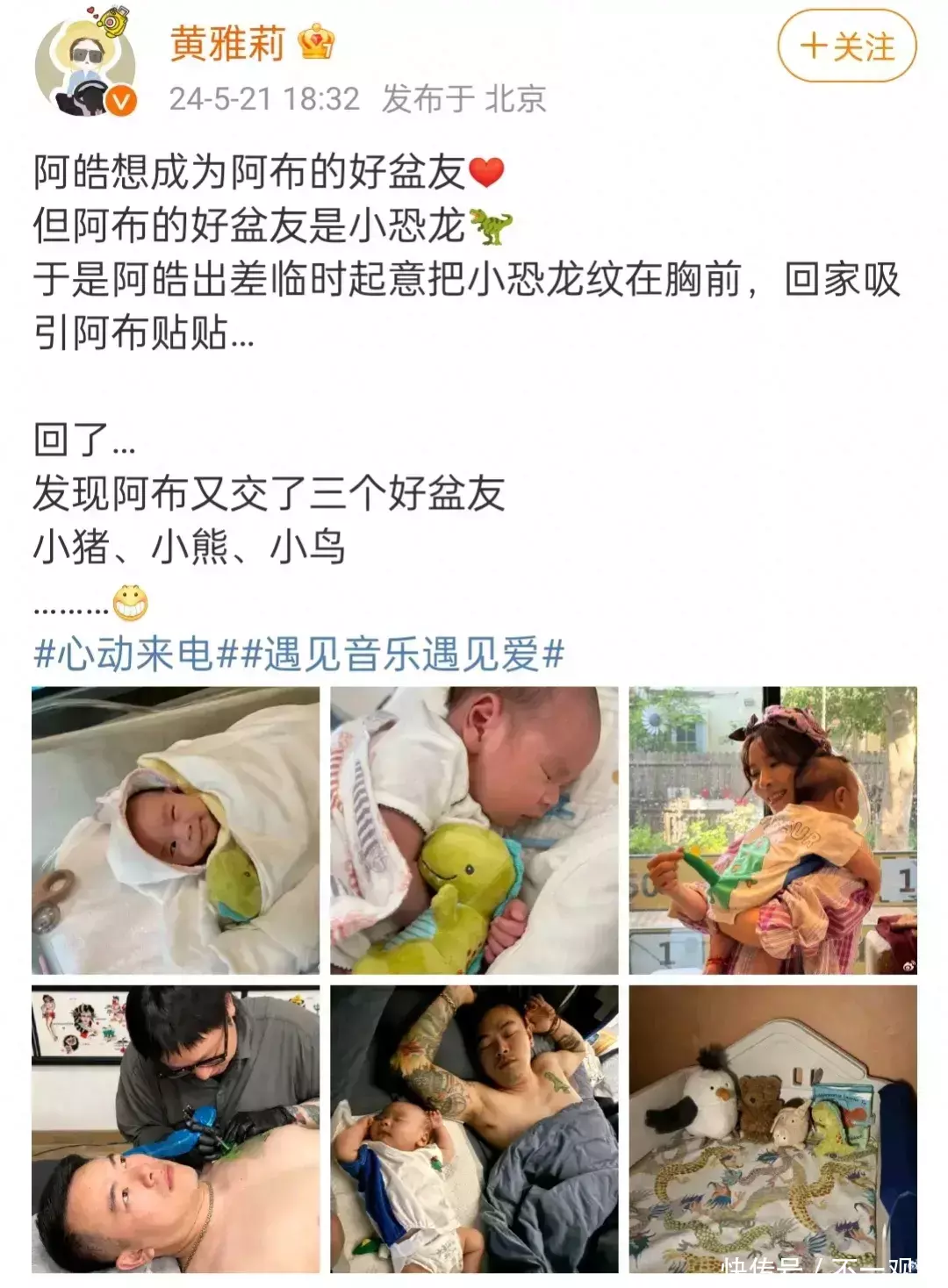Screen dimensions: 948x1288
Task: Open the photo of woman holding the baby
Action: [x=772, y=830]
